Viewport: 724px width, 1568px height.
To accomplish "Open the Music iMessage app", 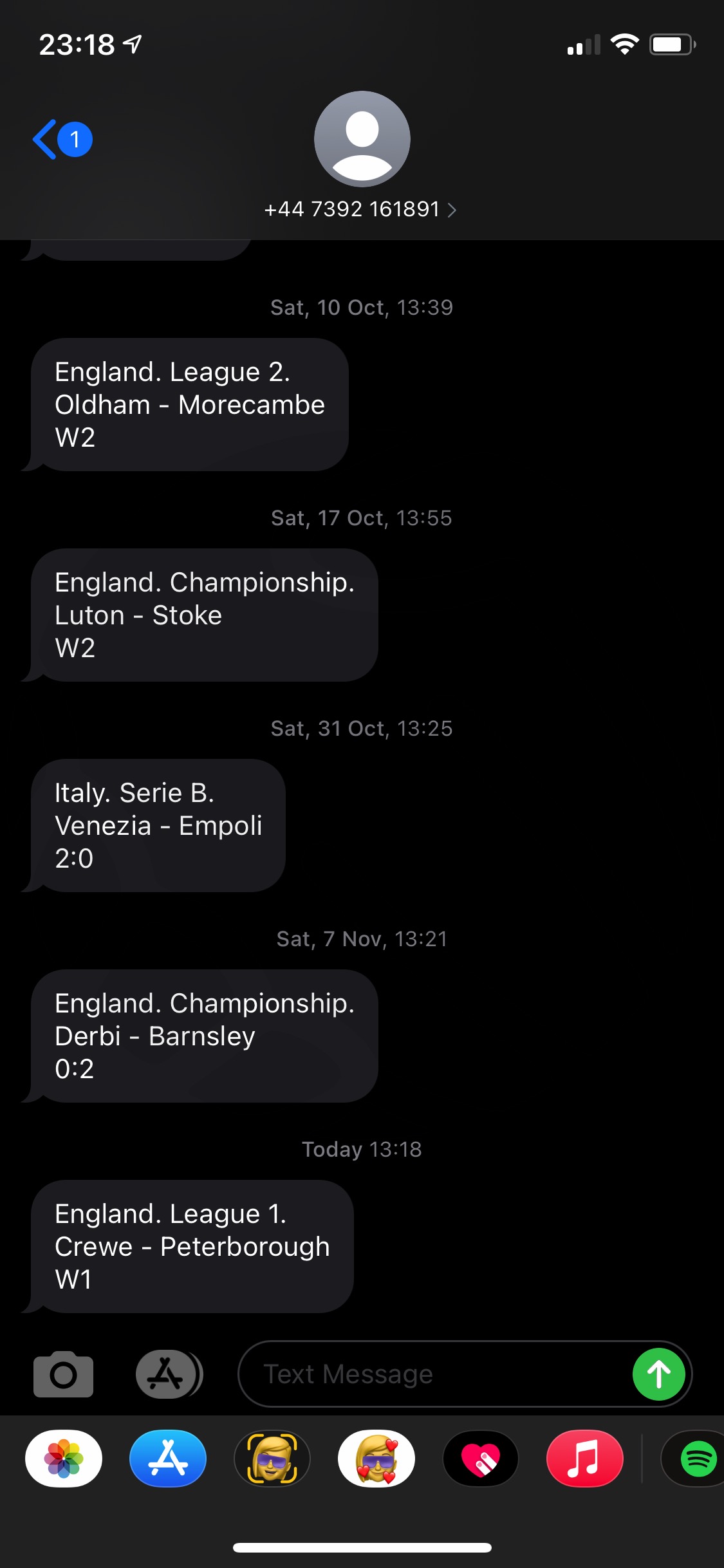I will [x=585, y=1459].
